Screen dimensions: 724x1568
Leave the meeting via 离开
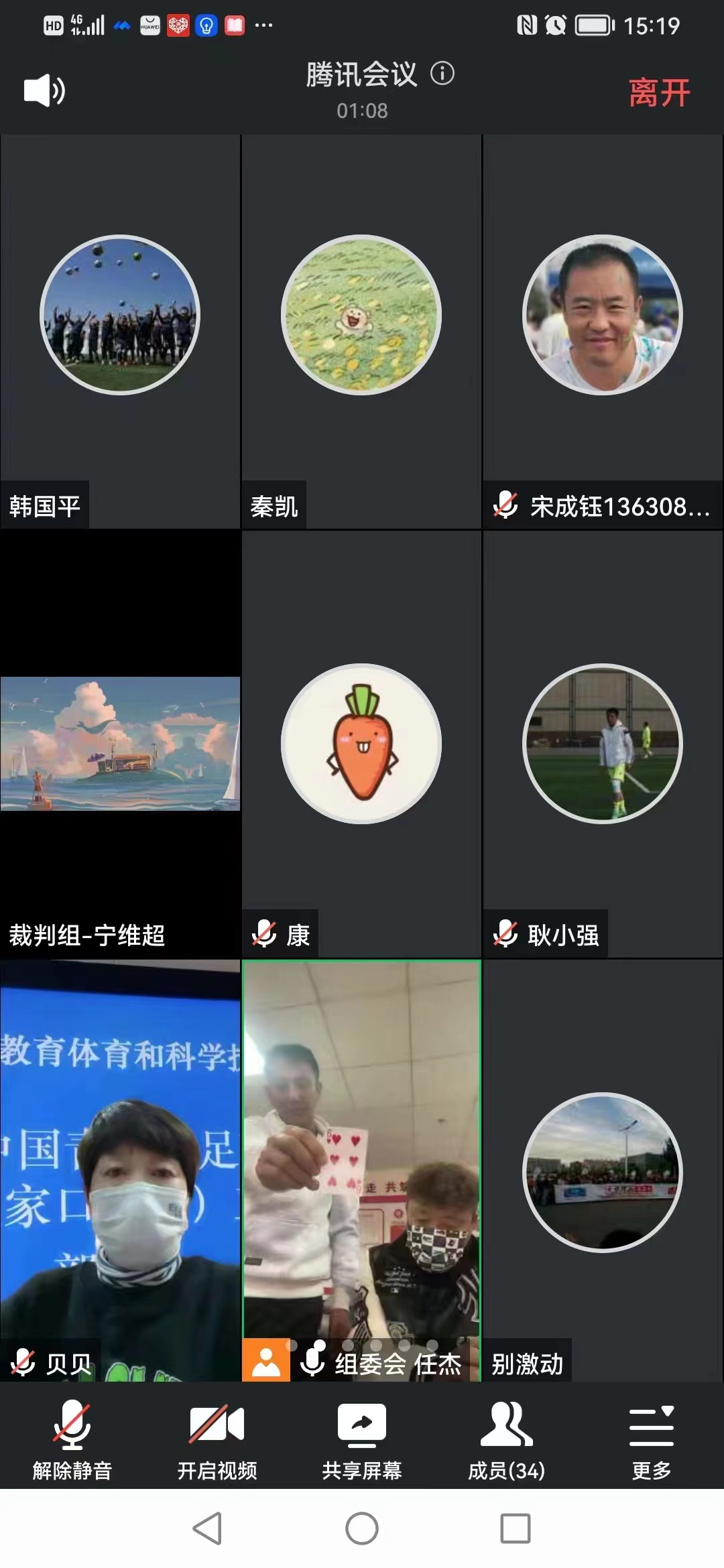point(658,92)
